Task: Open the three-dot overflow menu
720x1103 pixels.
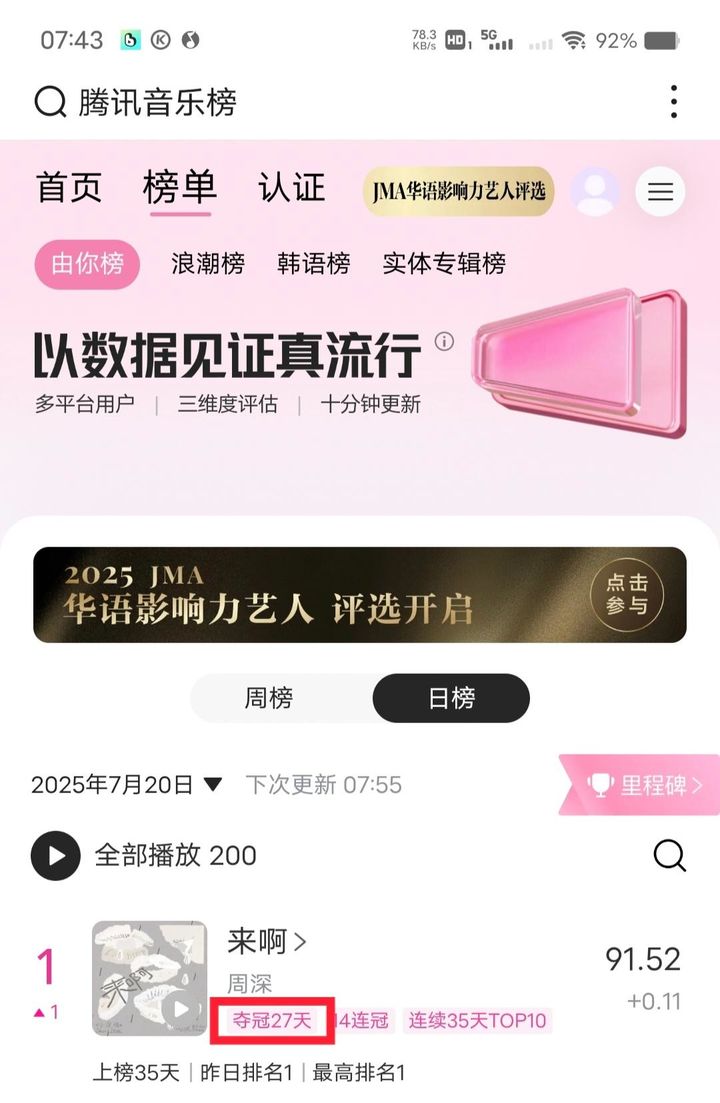Action: (x=673, y=101)
